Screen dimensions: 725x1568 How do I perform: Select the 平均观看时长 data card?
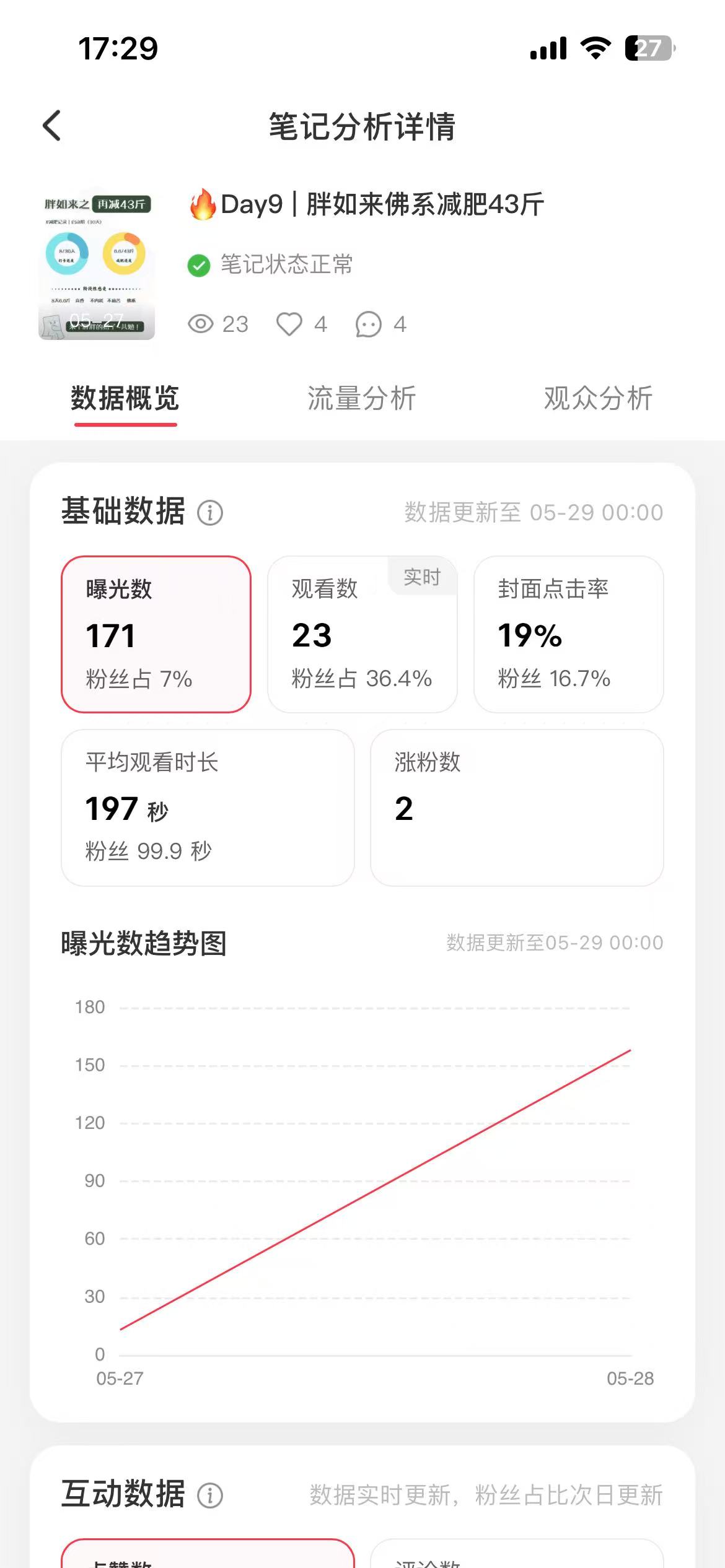click(x=208, y=808)
